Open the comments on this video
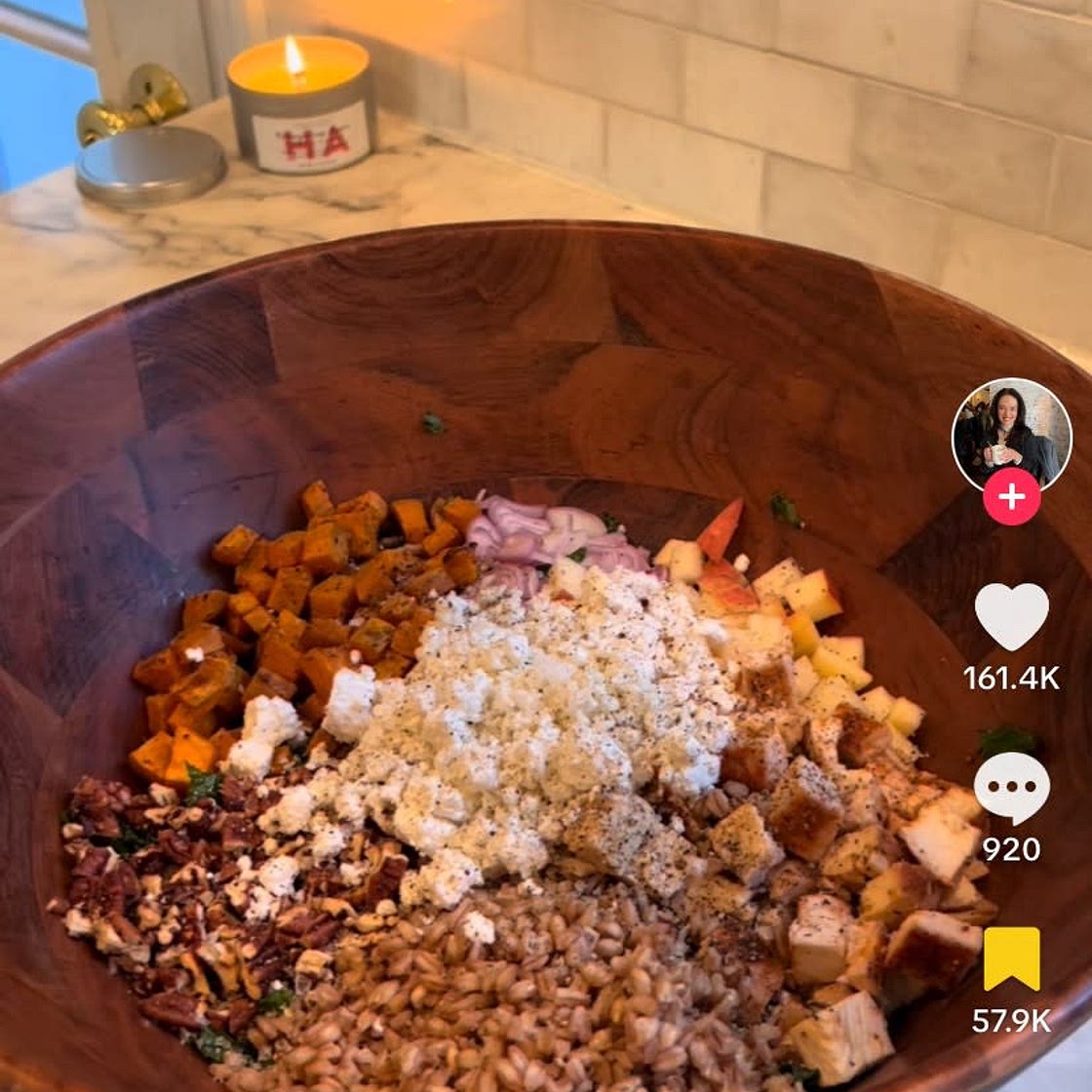This screenshot has height=1092, width=1092. pos(1011,788)
